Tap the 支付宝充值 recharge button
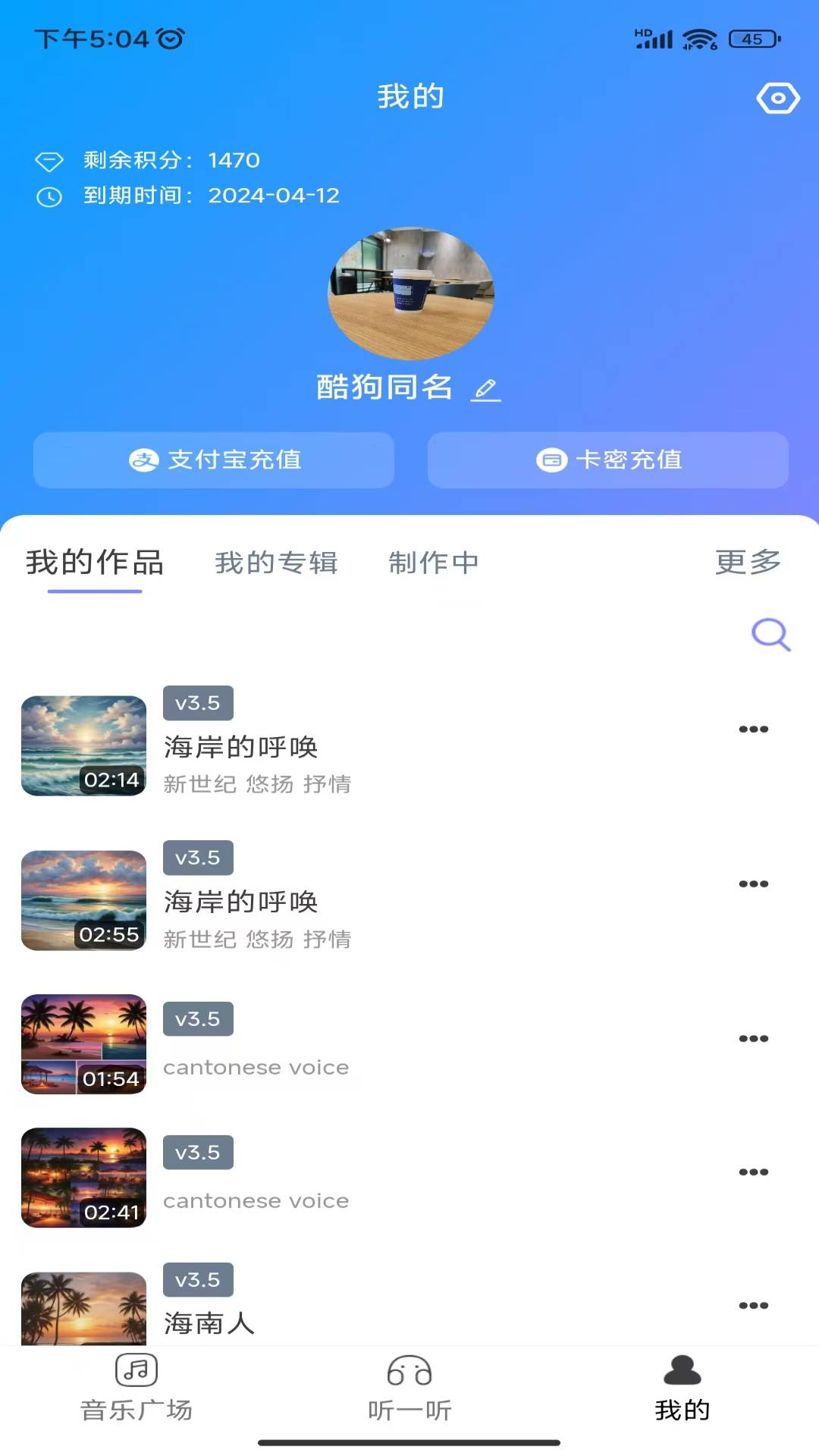Image resolution: width=819 pixels, height=1456 pixels. [213, 460]
